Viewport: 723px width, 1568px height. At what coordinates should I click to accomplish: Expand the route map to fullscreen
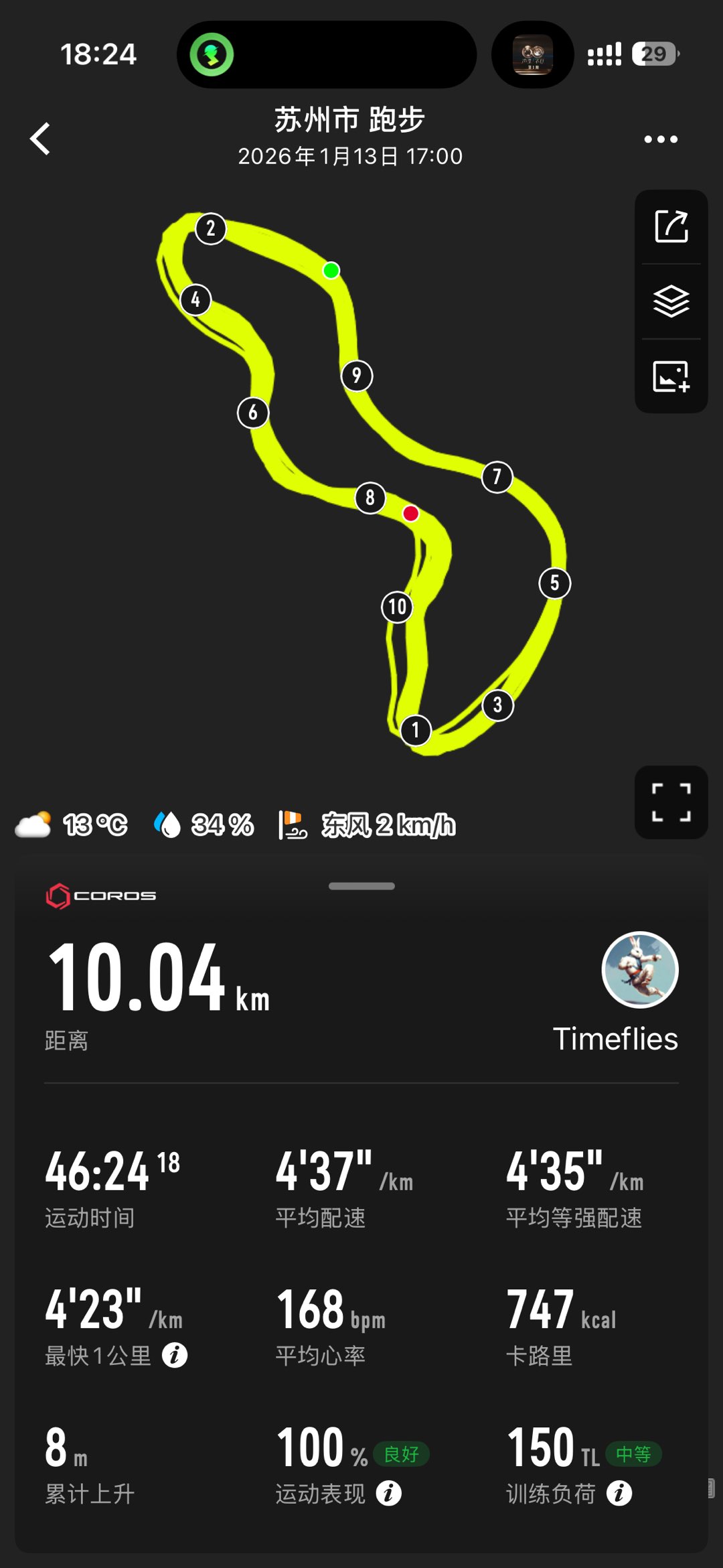(x=671, y=802)
